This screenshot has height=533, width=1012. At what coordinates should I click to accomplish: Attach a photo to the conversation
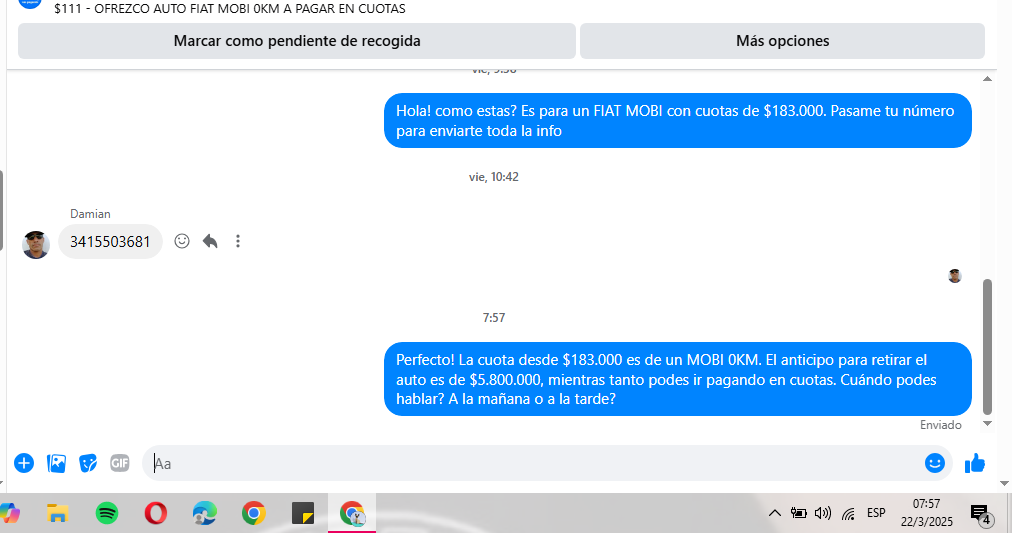(56, 463)
